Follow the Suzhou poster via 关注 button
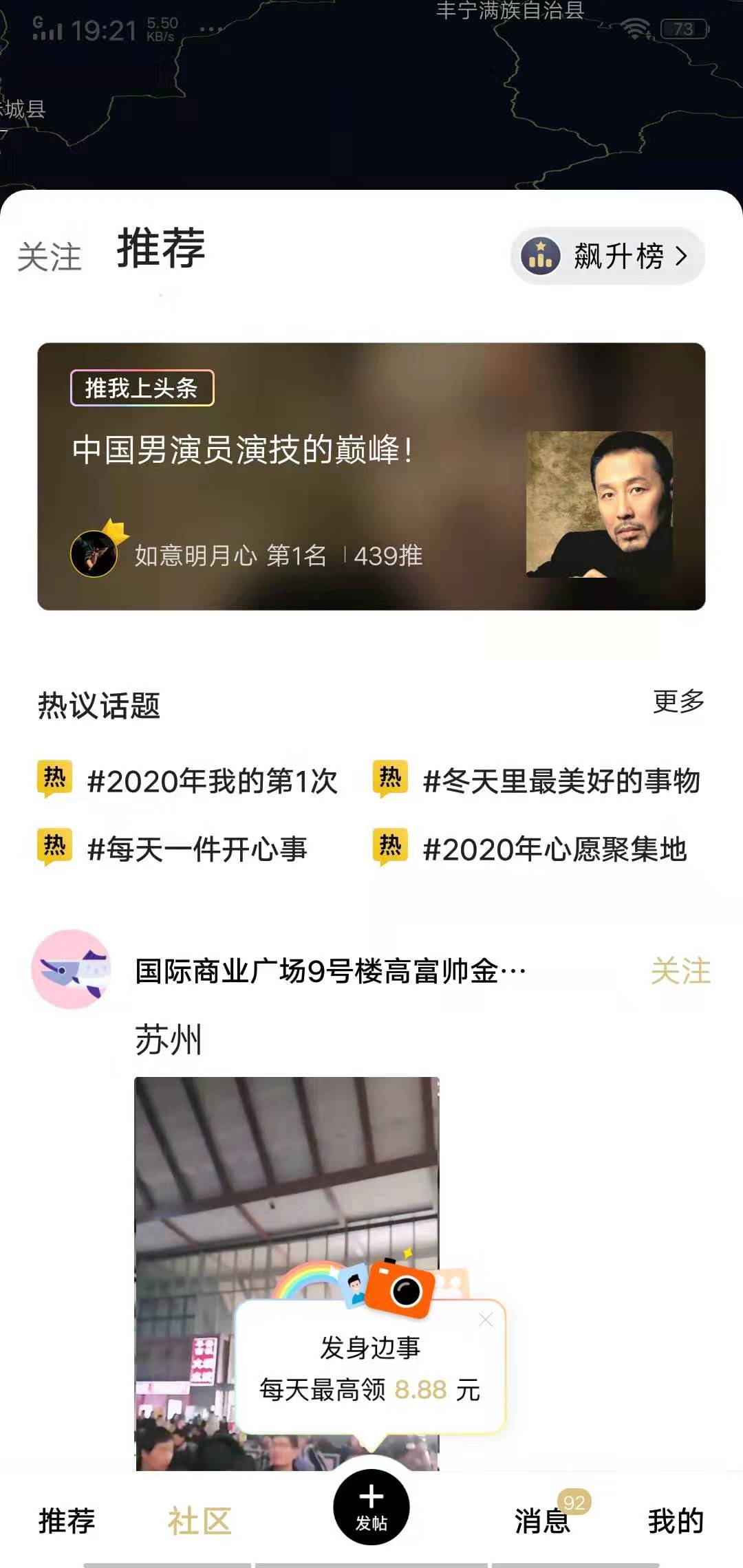 (x=681, y=971)
